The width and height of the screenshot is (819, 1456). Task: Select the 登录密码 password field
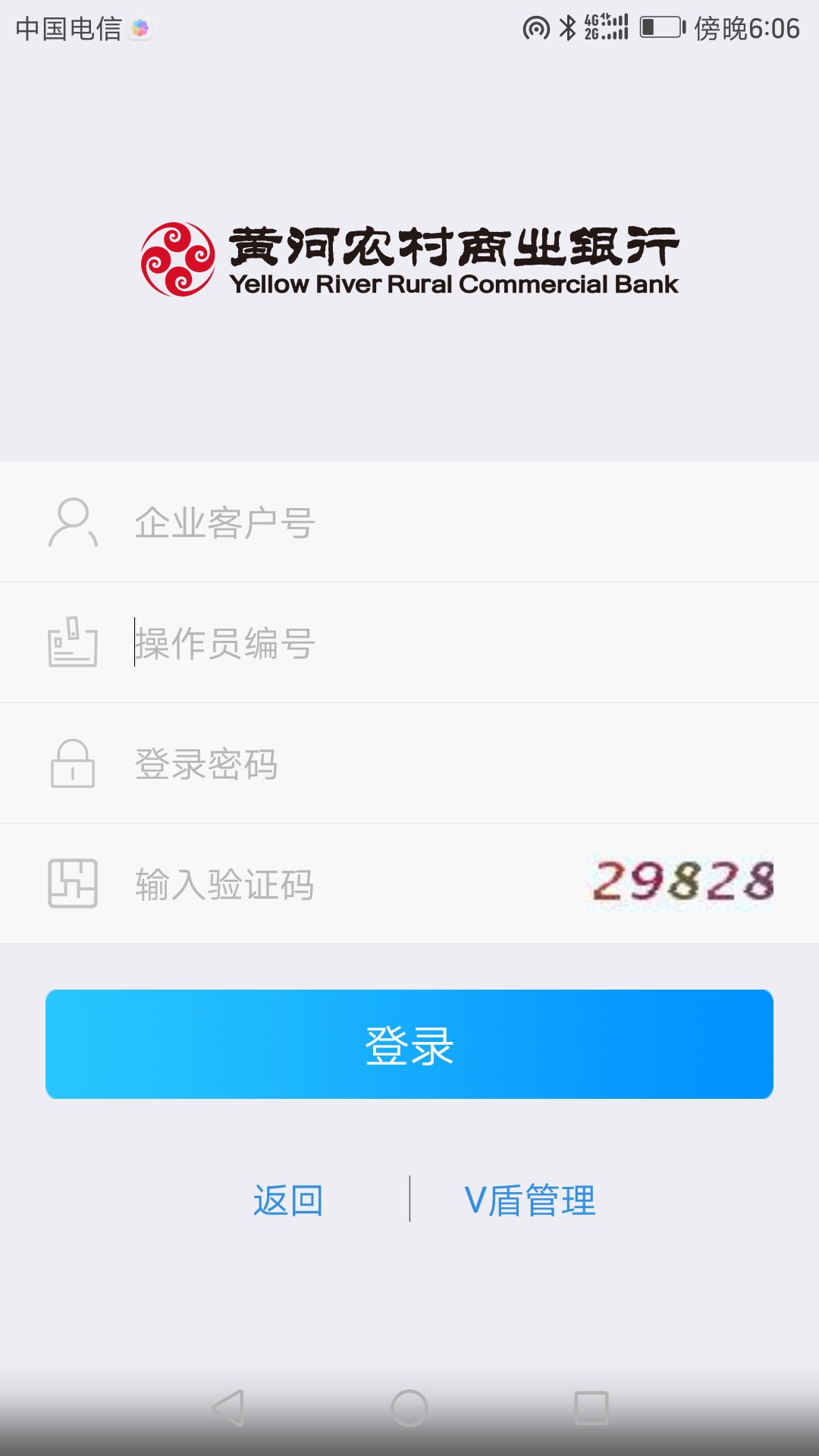409,764
